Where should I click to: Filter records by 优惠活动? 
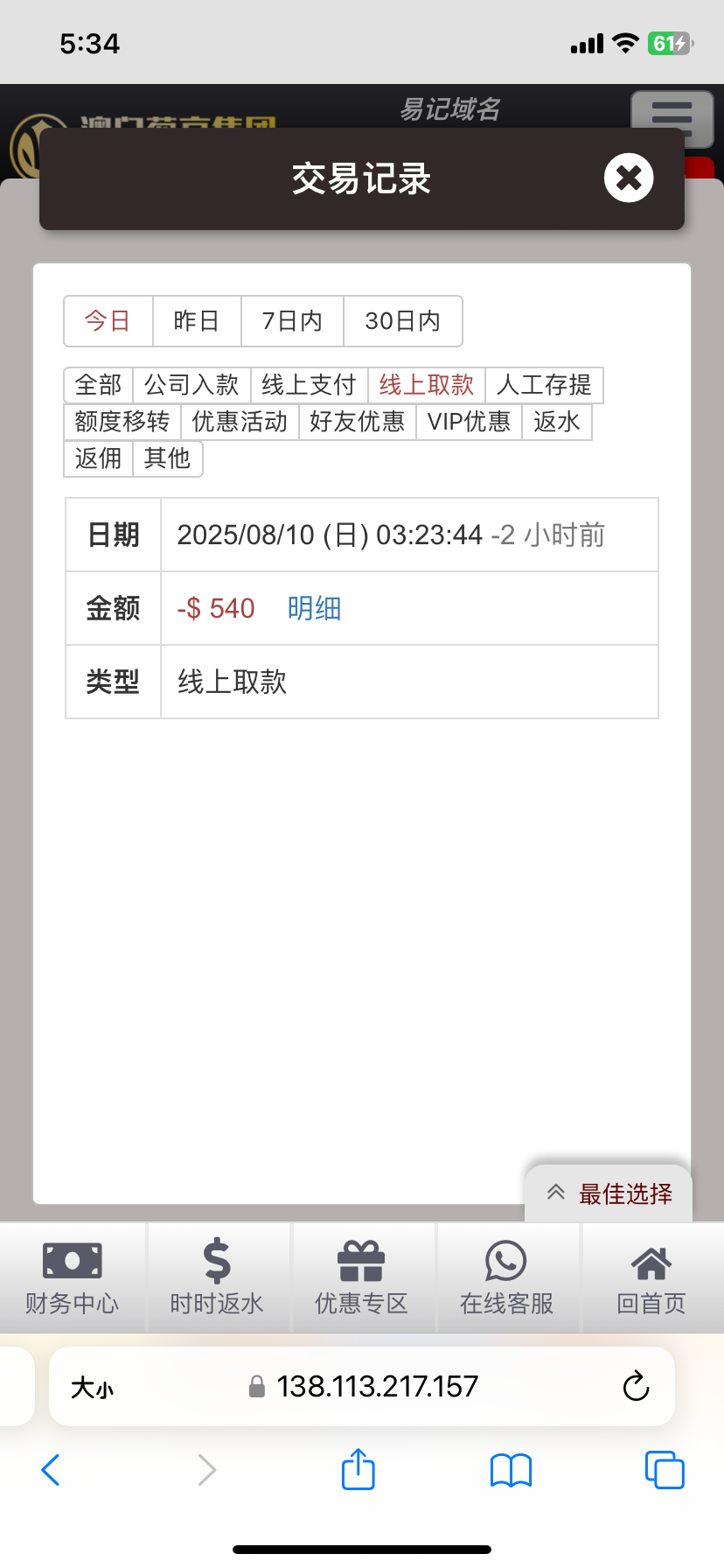240,422
